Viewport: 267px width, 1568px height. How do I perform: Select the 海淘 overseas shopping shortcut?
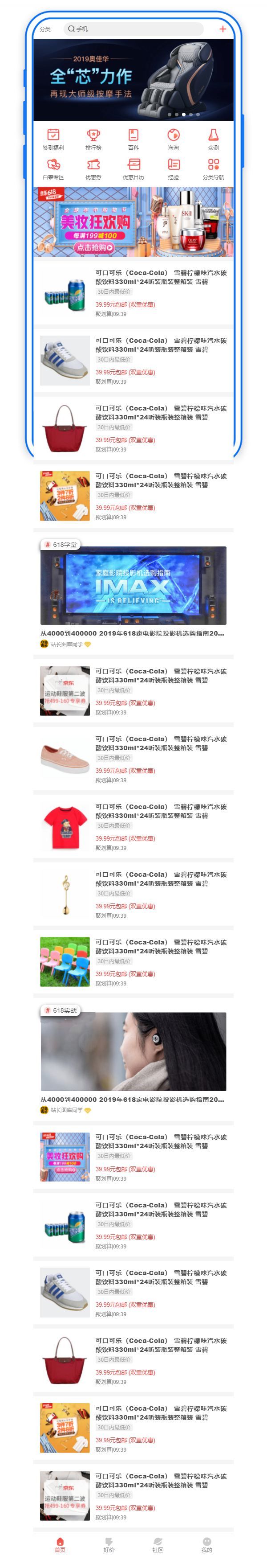point(174,139)
